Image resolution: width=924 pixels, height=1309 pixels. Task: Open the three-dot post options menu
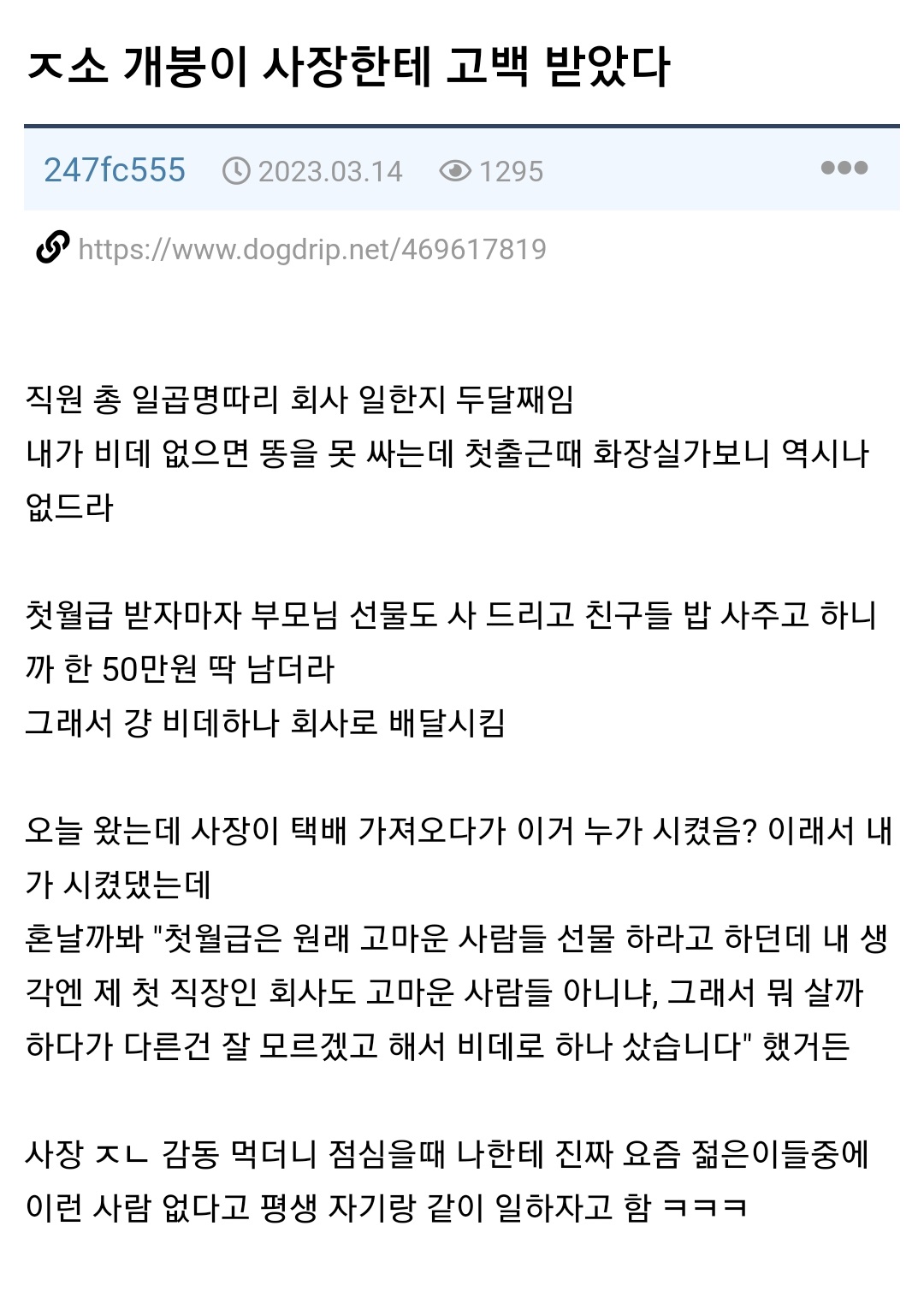click(x=844, y=169)
